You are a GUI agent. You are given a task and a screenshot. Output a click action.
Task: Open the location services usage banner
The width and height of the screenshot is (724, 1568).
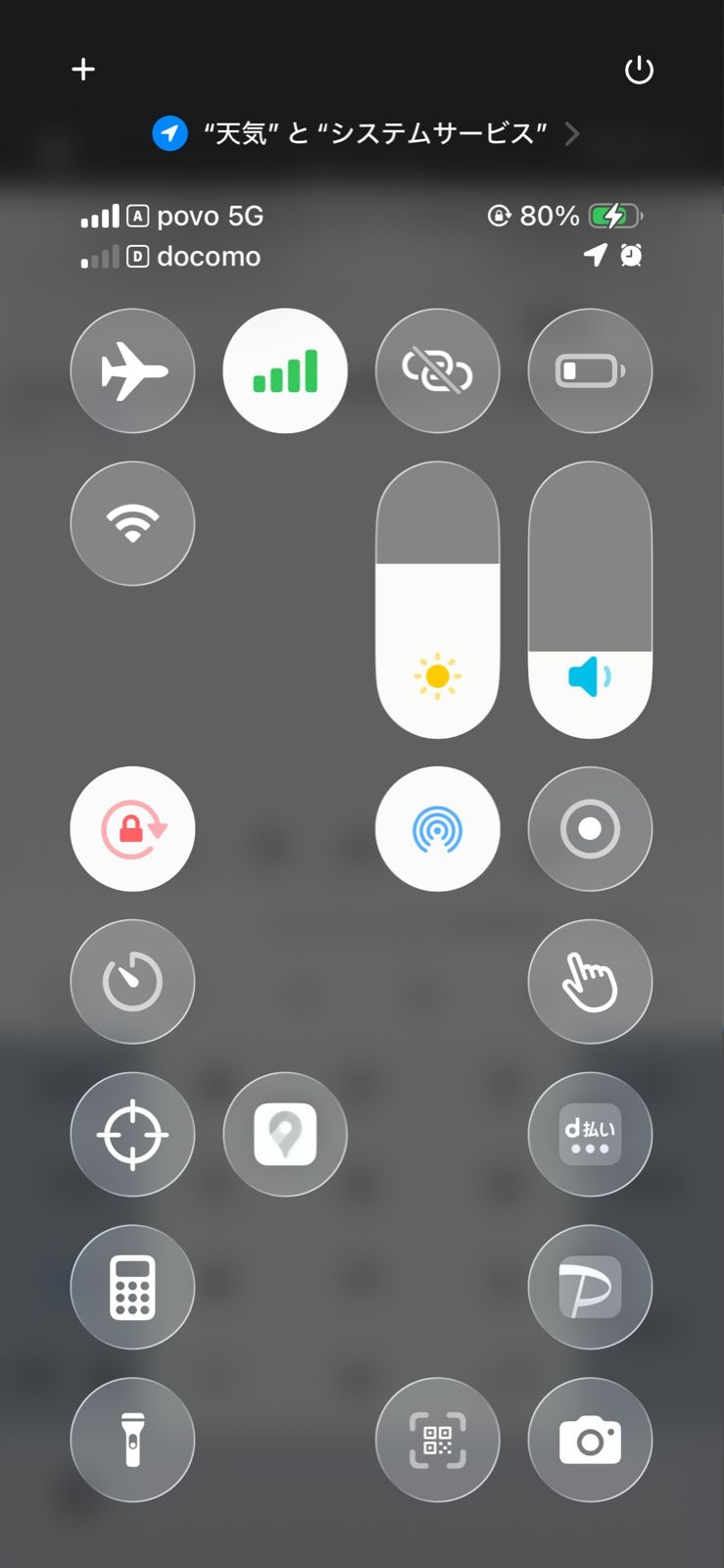pos(365,133)
